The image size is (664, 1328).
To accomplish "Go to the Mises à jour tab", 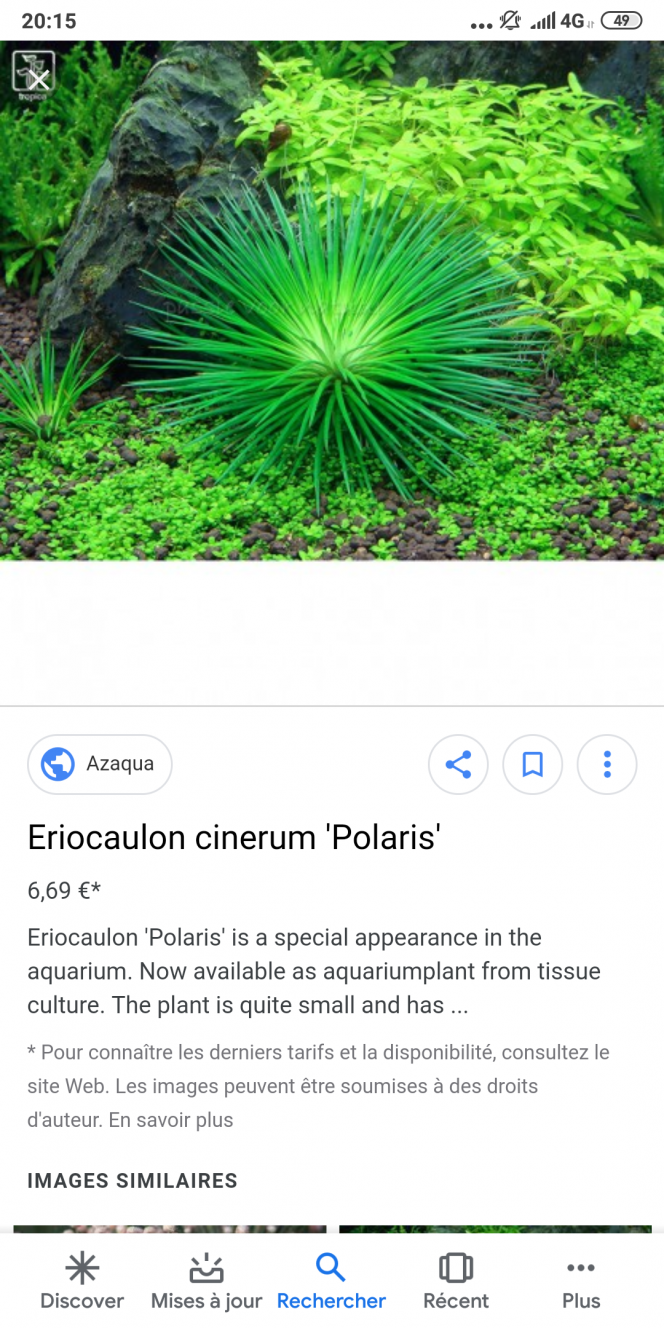I will 206,1282.
